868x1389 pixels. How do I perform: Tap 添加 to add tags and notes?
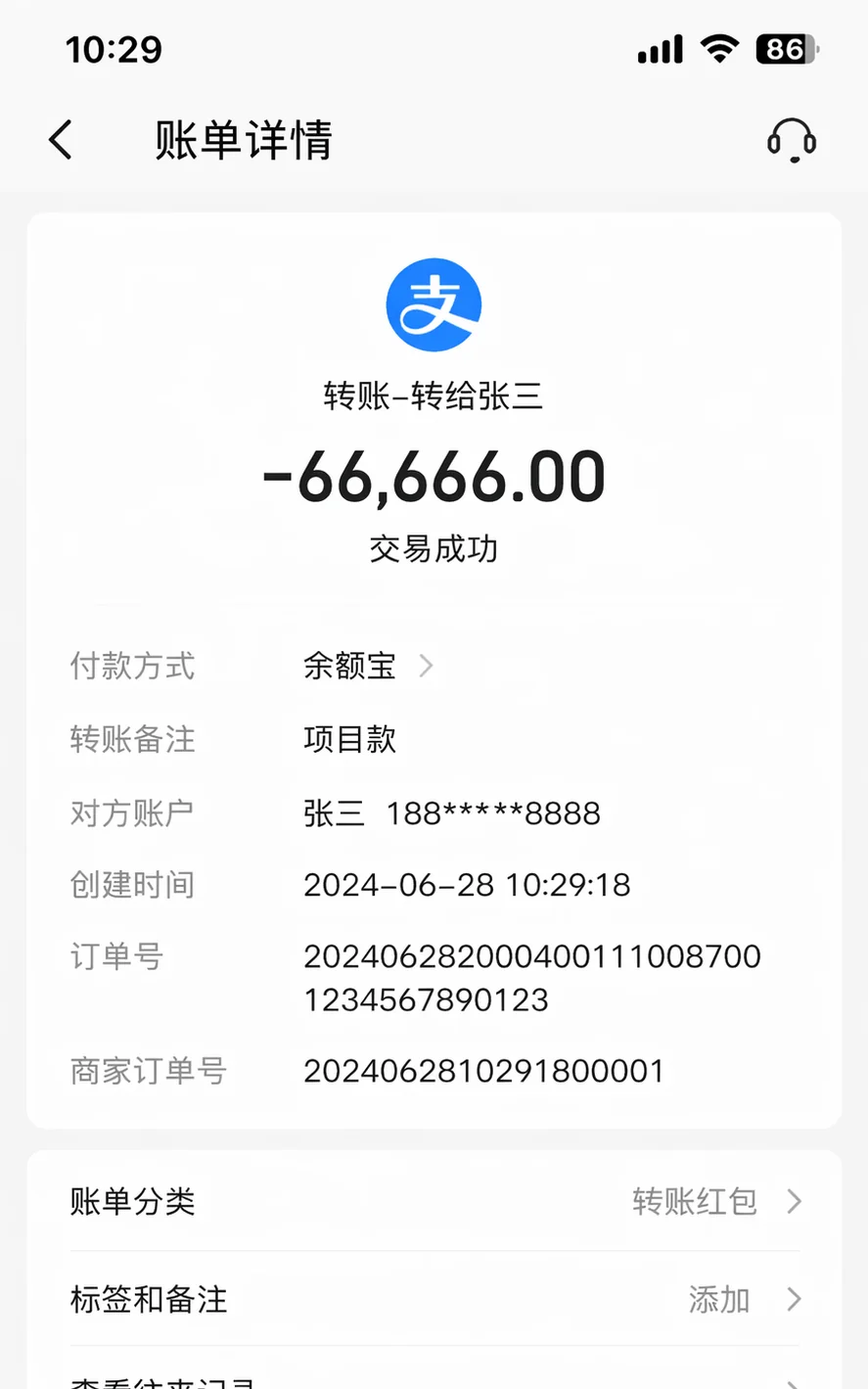click(718, 1299)
